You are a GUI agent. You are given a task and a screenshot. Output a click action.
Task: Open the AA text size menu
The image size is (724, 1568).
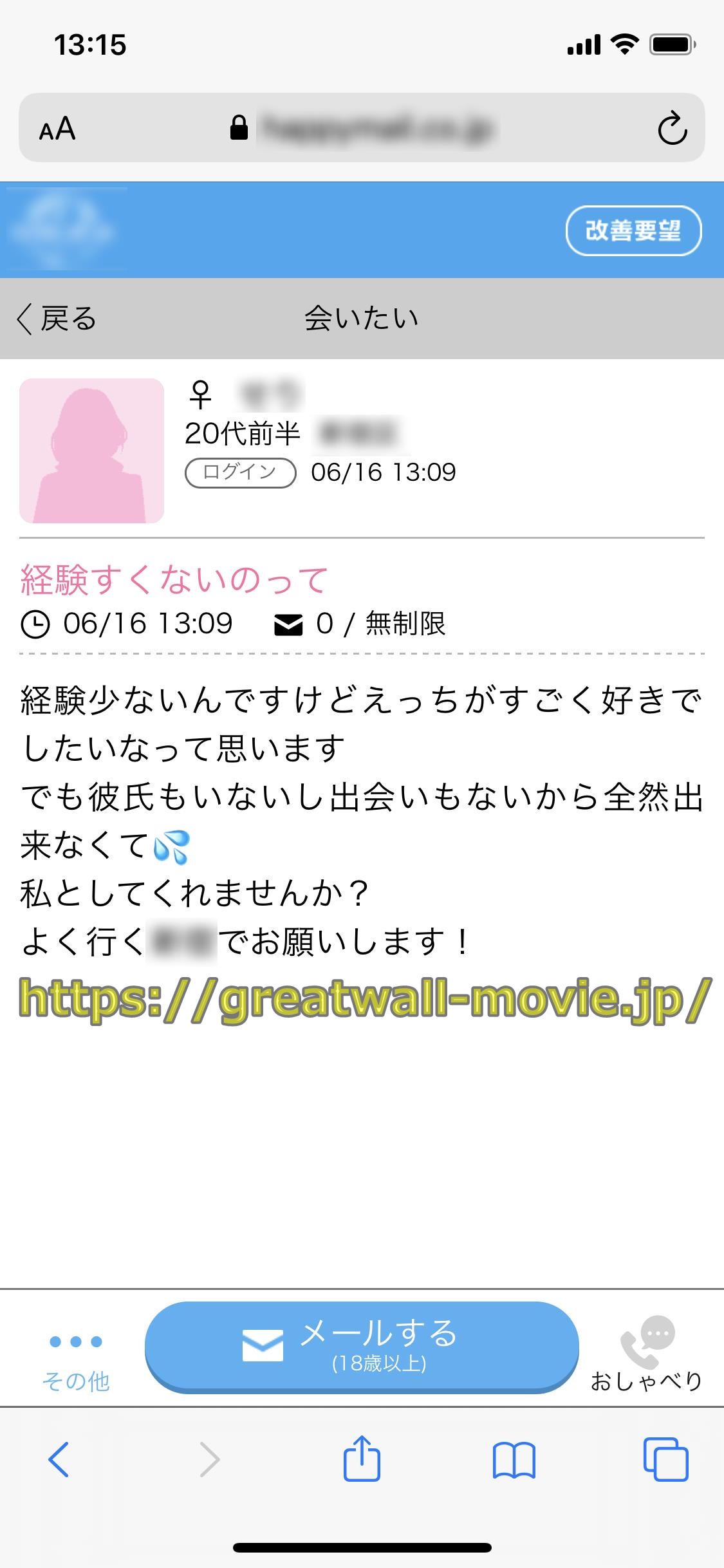(57, 129)
